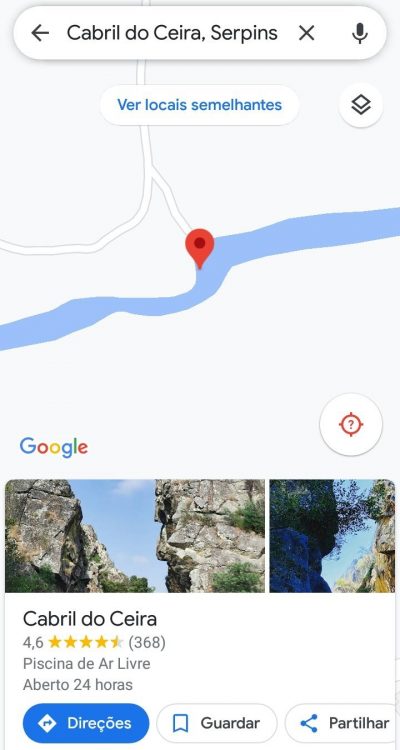Open the first rock cliffs photo
This screenshot has width=400, height=750.
[x=135, y=536]
